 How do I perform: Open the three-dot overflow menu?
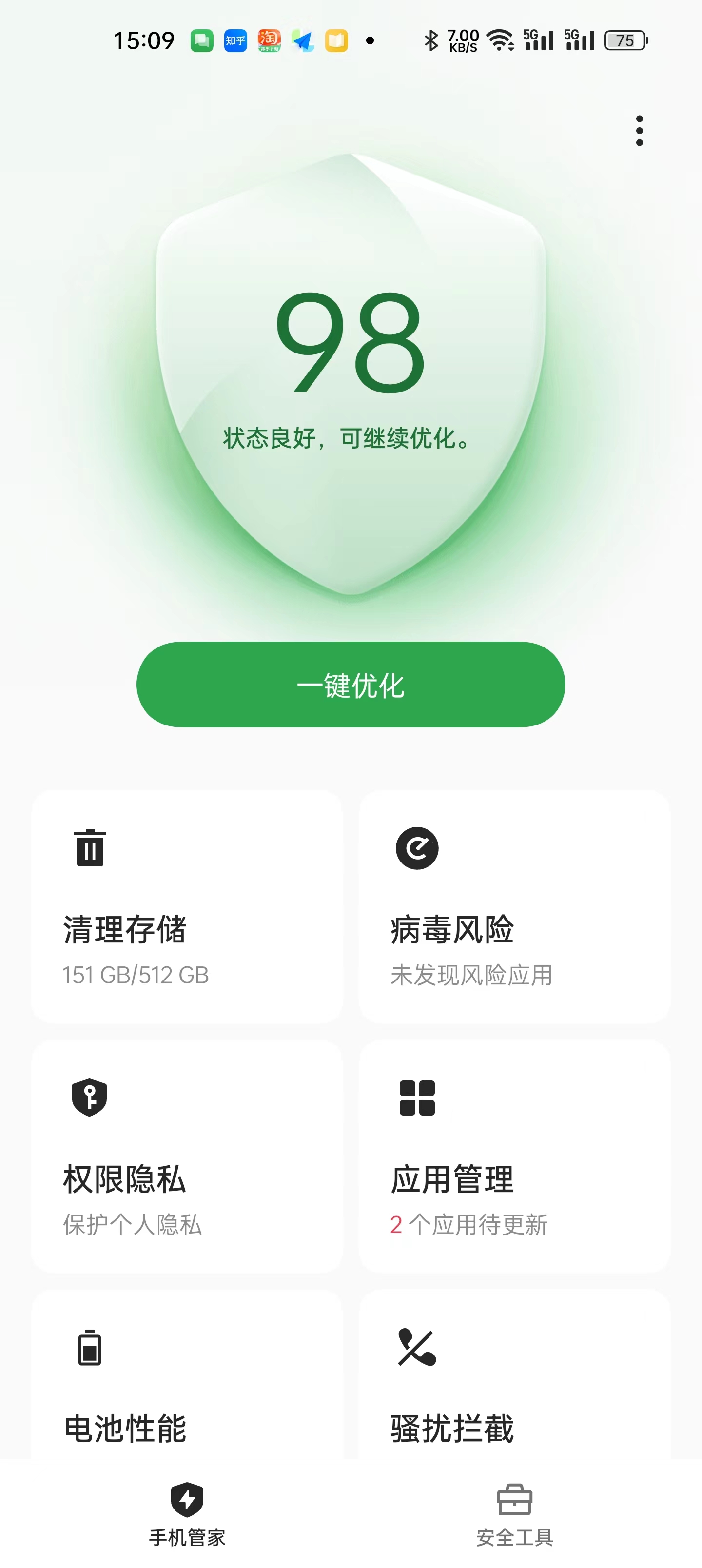pos(639,130)
